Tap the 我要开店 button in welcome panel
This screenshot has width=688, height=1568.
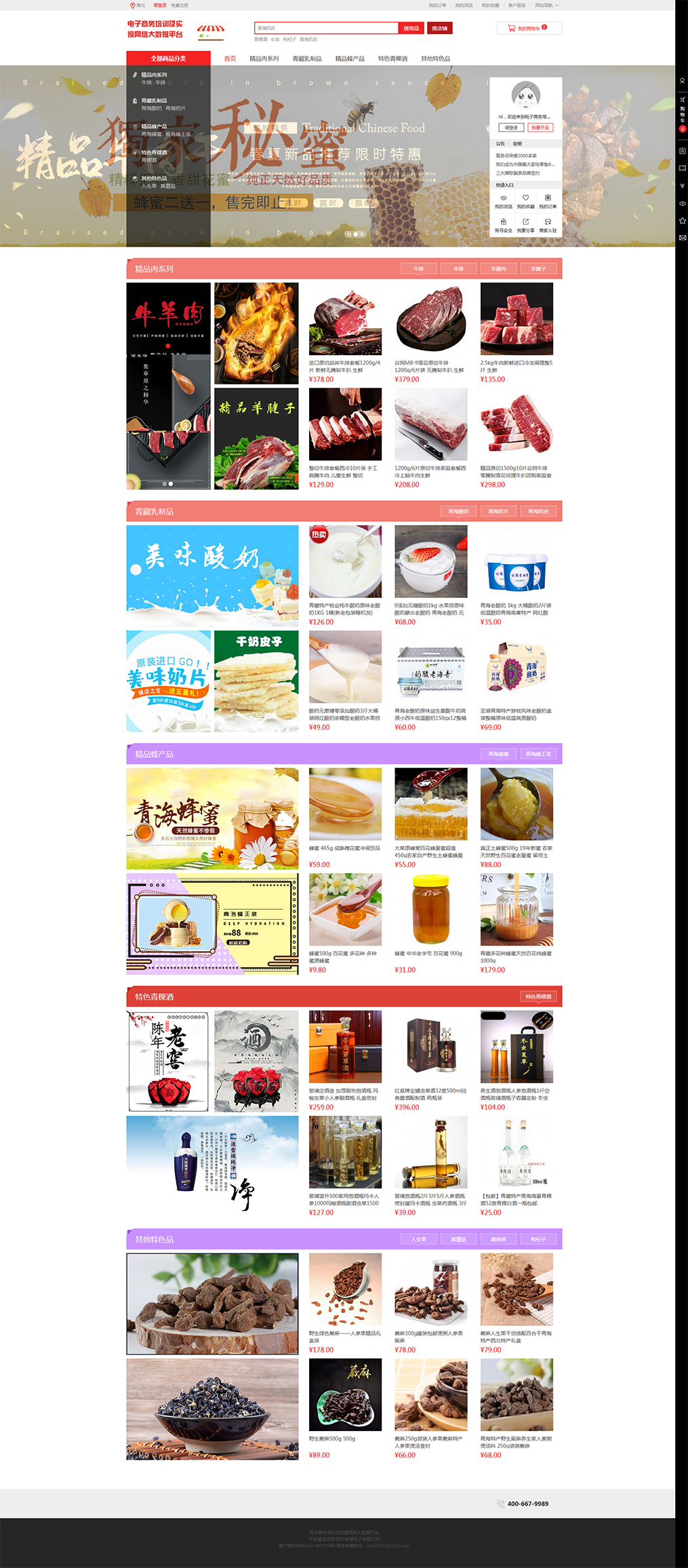[540, 127]
